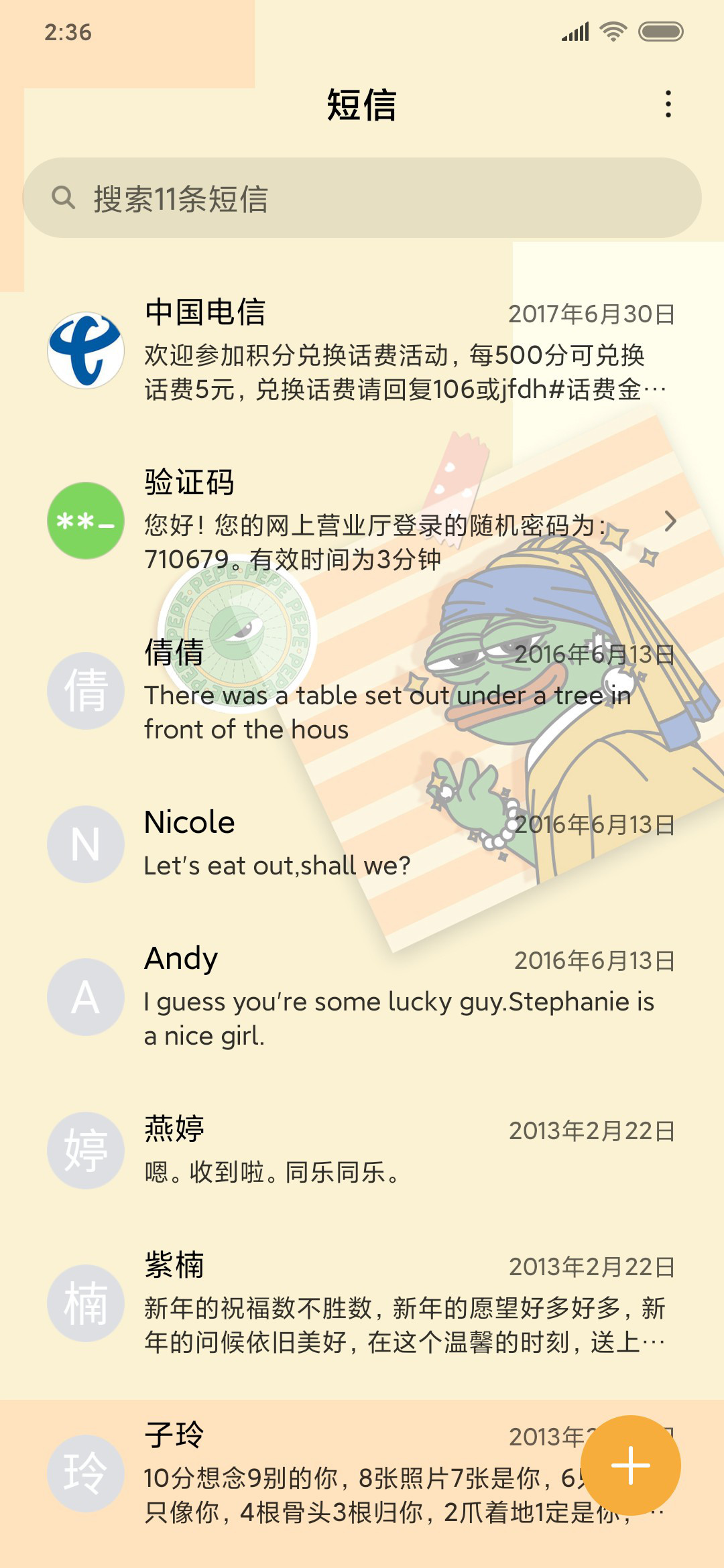View the message from 紫楠
The height and width of the screenshot is (1568, 724).
click(362, 1303)
